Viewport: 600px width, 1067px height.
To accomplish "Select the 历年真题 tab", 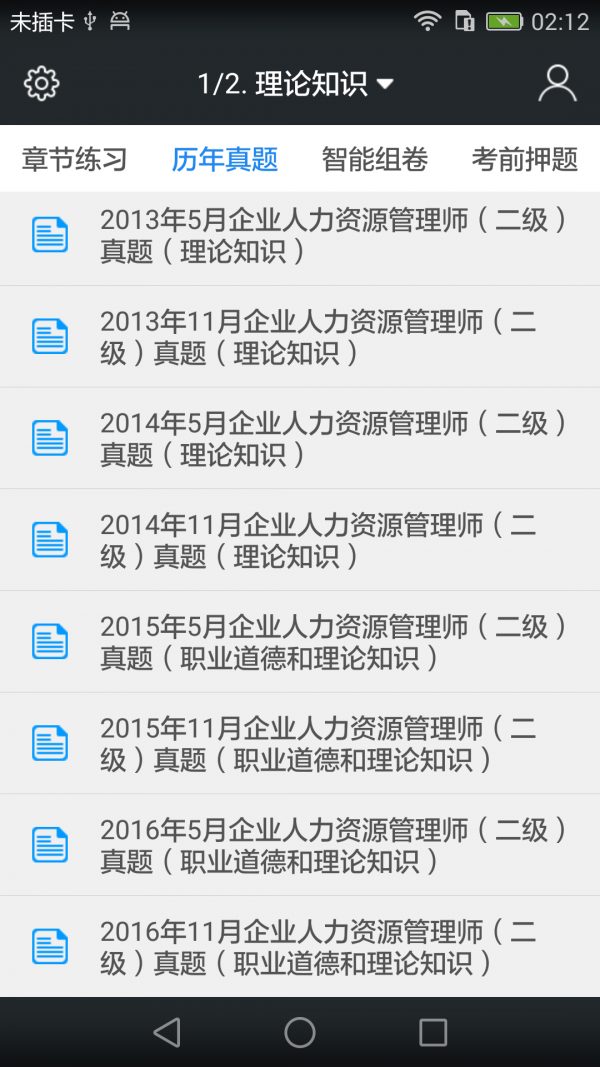I will point(225,159).
